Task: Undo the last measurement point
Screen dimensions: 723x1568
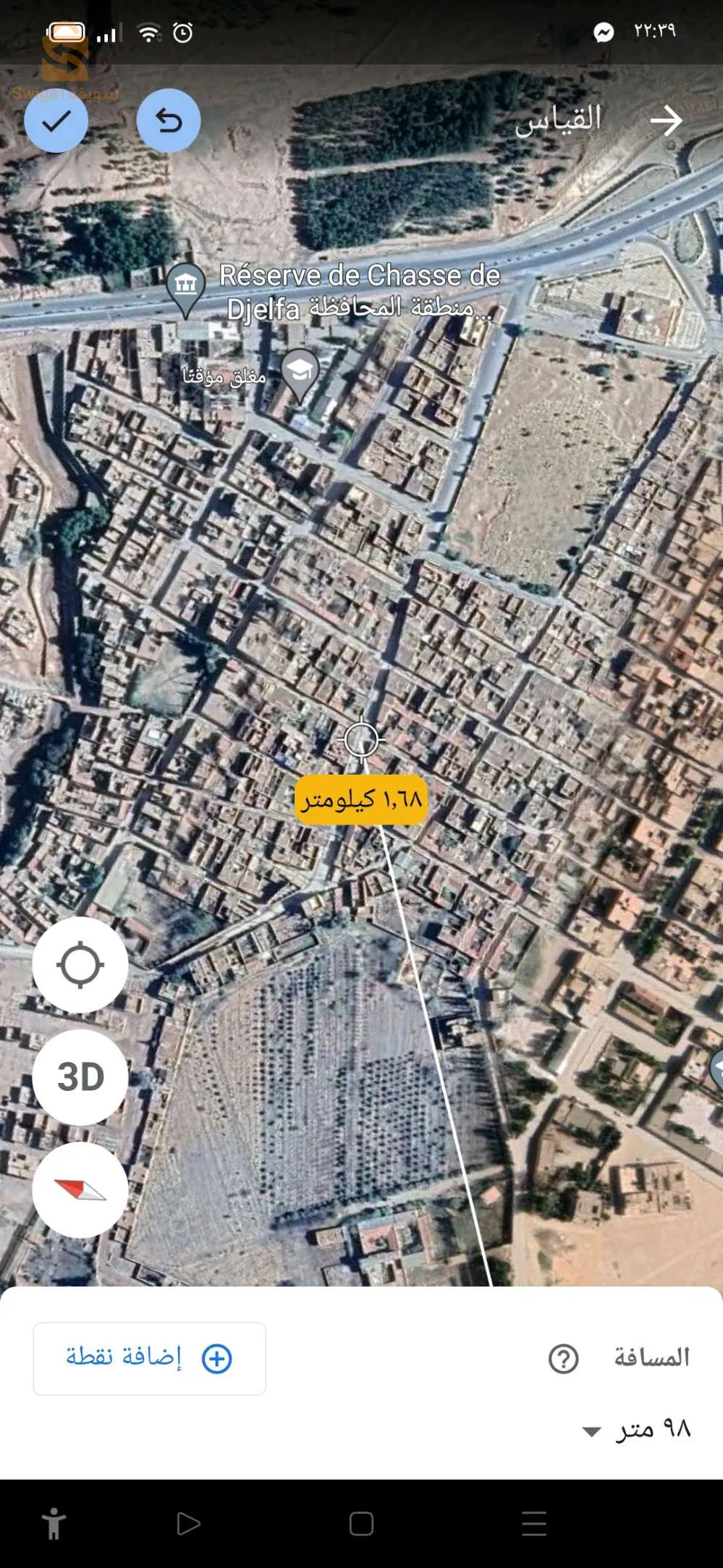Action: click(169, 121)
